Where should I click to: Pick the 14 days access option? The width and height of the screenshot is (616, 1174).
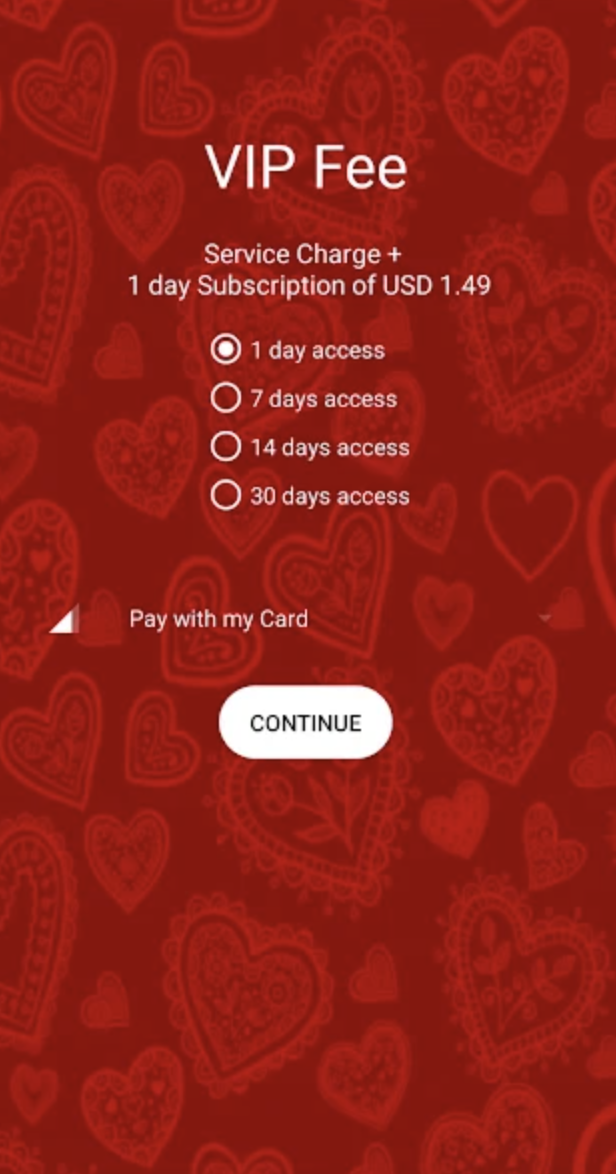[226, 447]
